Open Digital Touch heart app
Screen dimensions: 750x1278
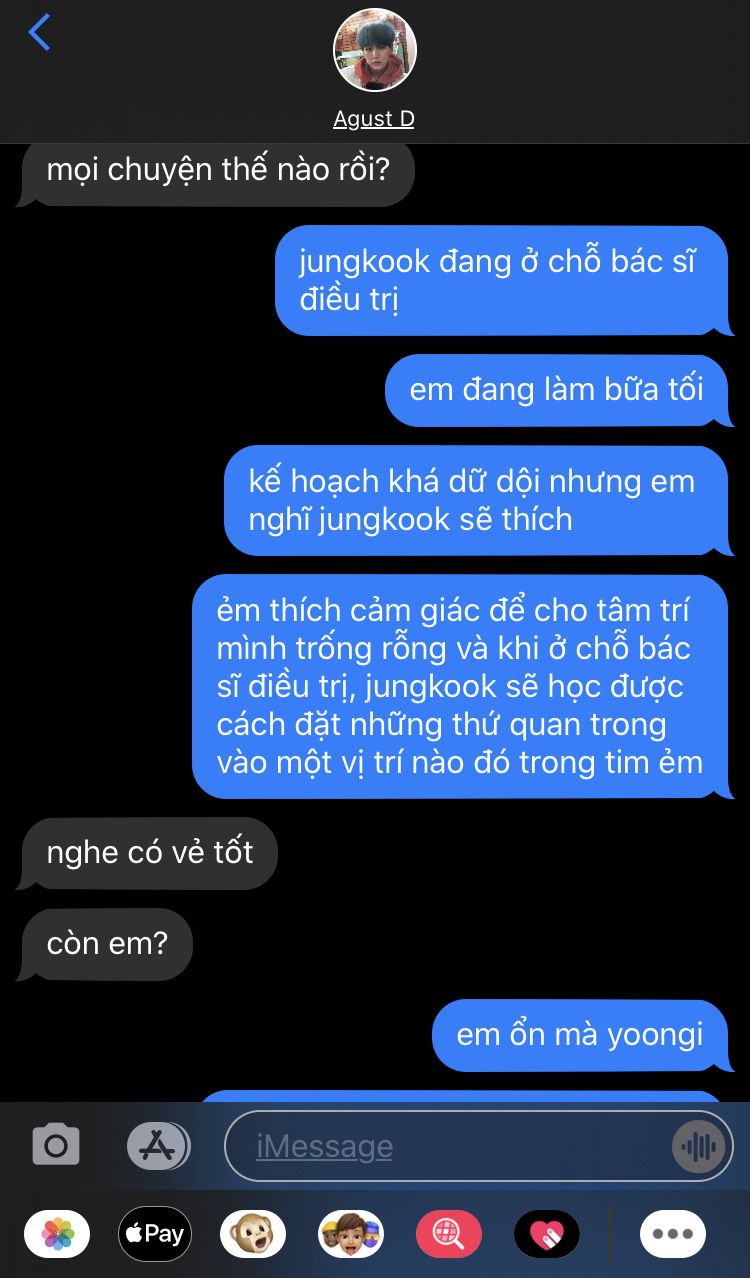tap(547, 1234)
